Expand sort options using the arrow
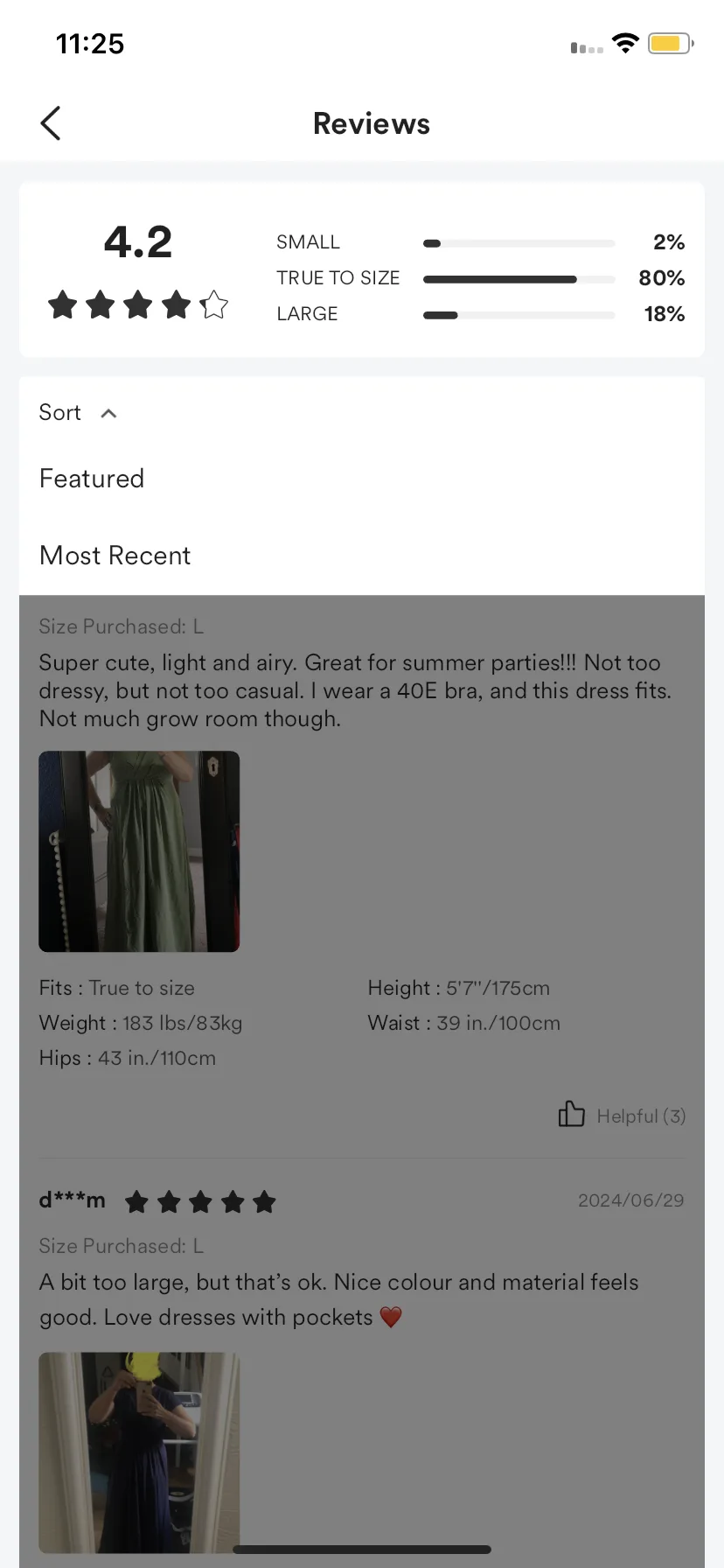This screenshot has height=1568, width=724. (x=108, y=412)
